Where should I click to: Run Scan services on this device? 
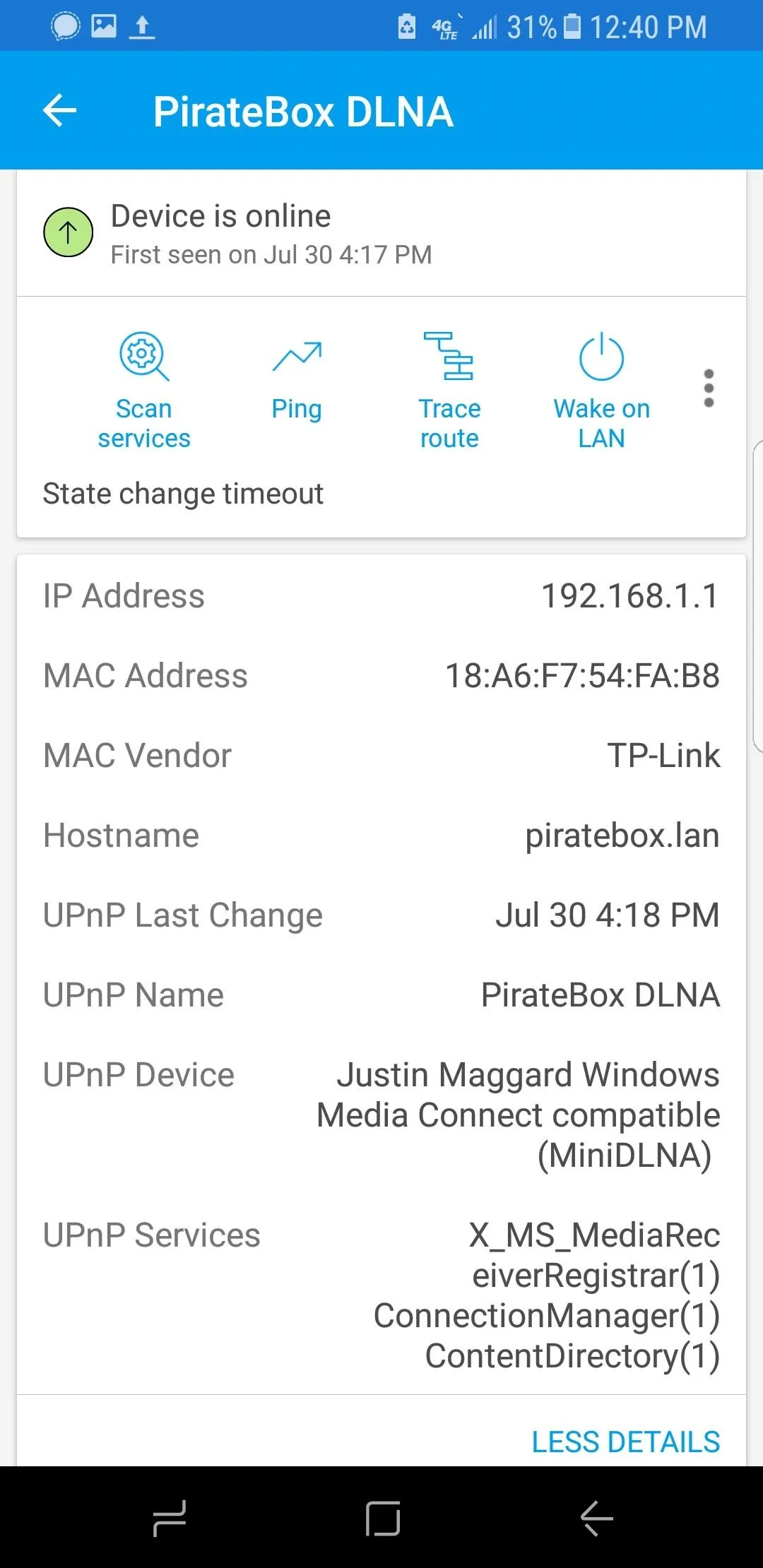144,391
